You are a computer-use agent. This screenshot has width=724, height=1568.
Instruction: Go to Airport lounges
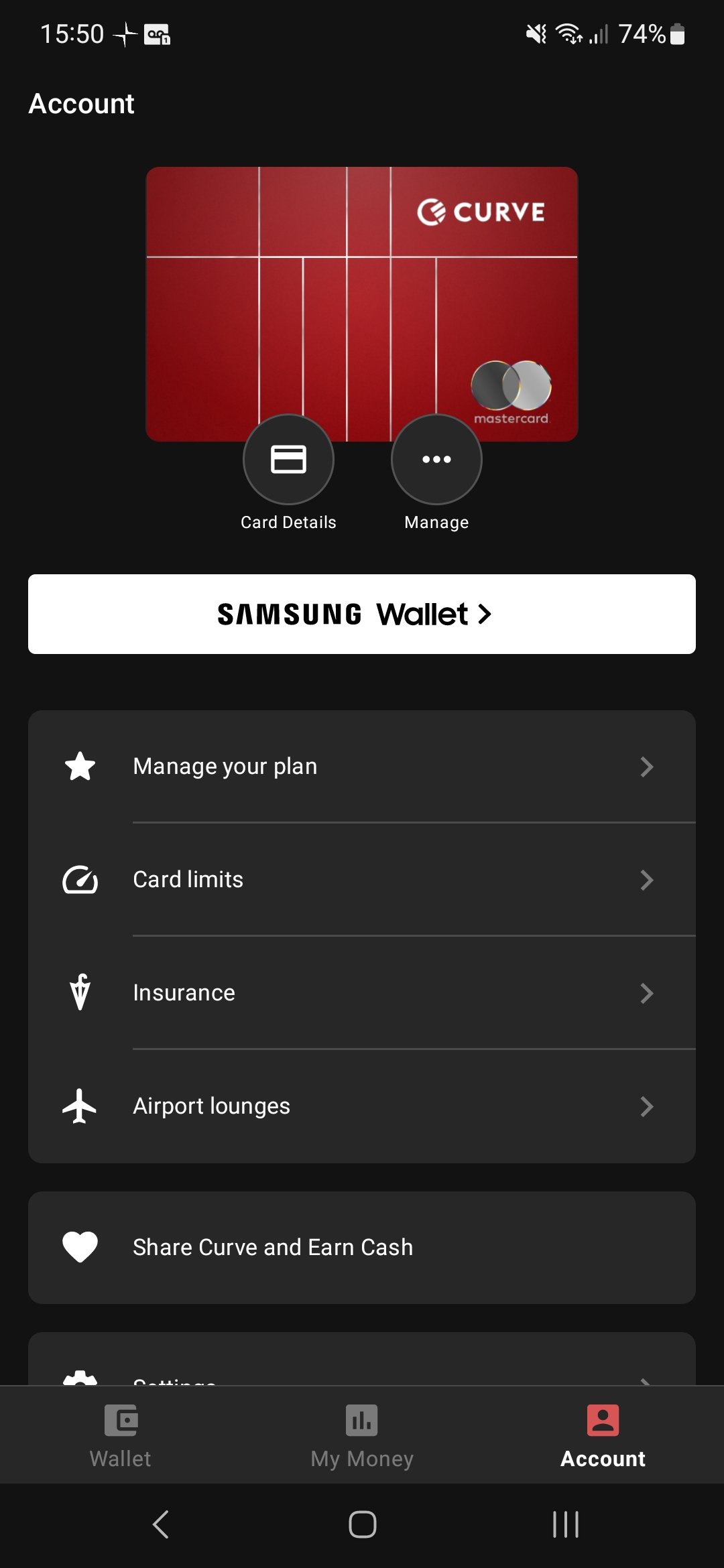pos(362,1106)
